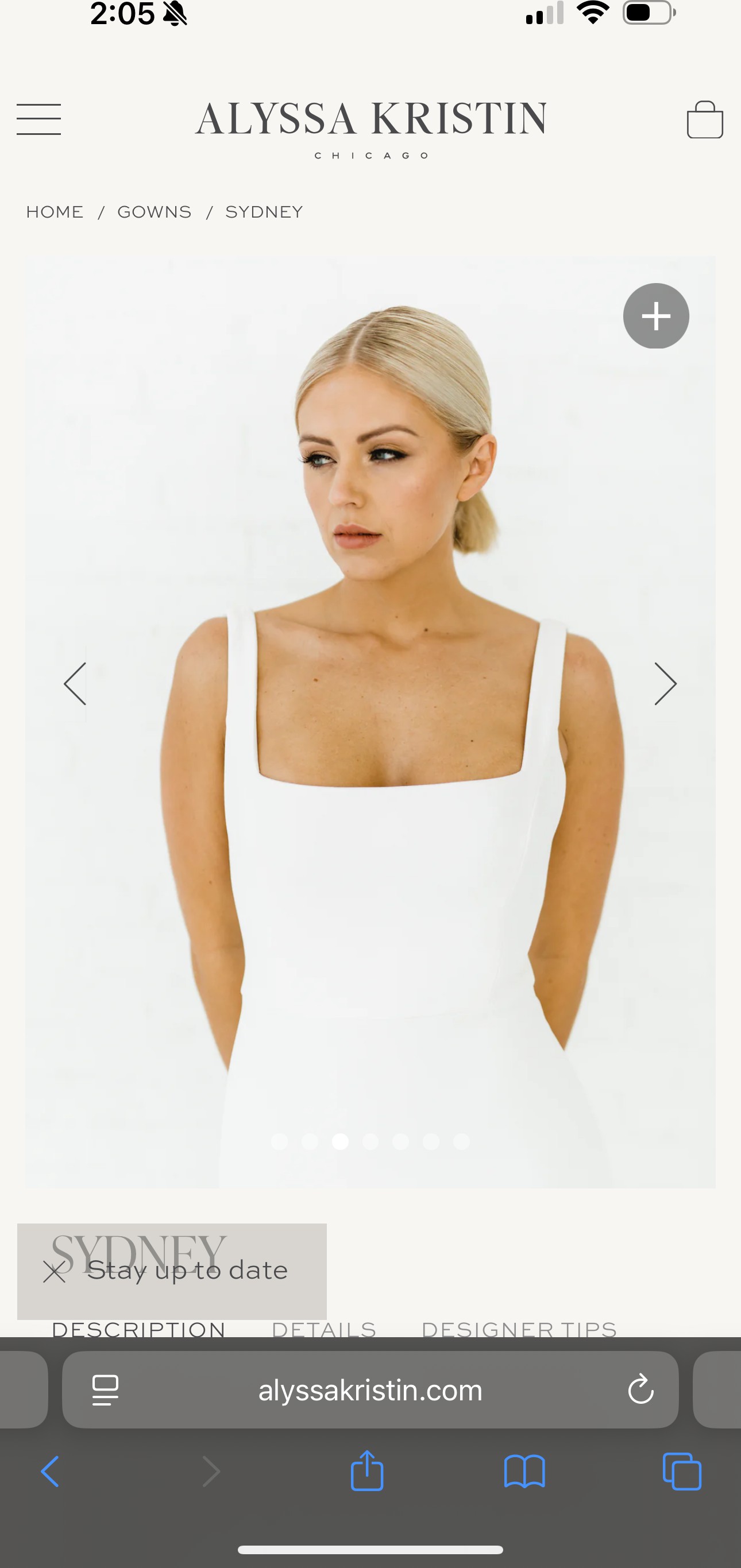741x1568 pixels.
Task: Reload the page
Action: pos(640,1390)
